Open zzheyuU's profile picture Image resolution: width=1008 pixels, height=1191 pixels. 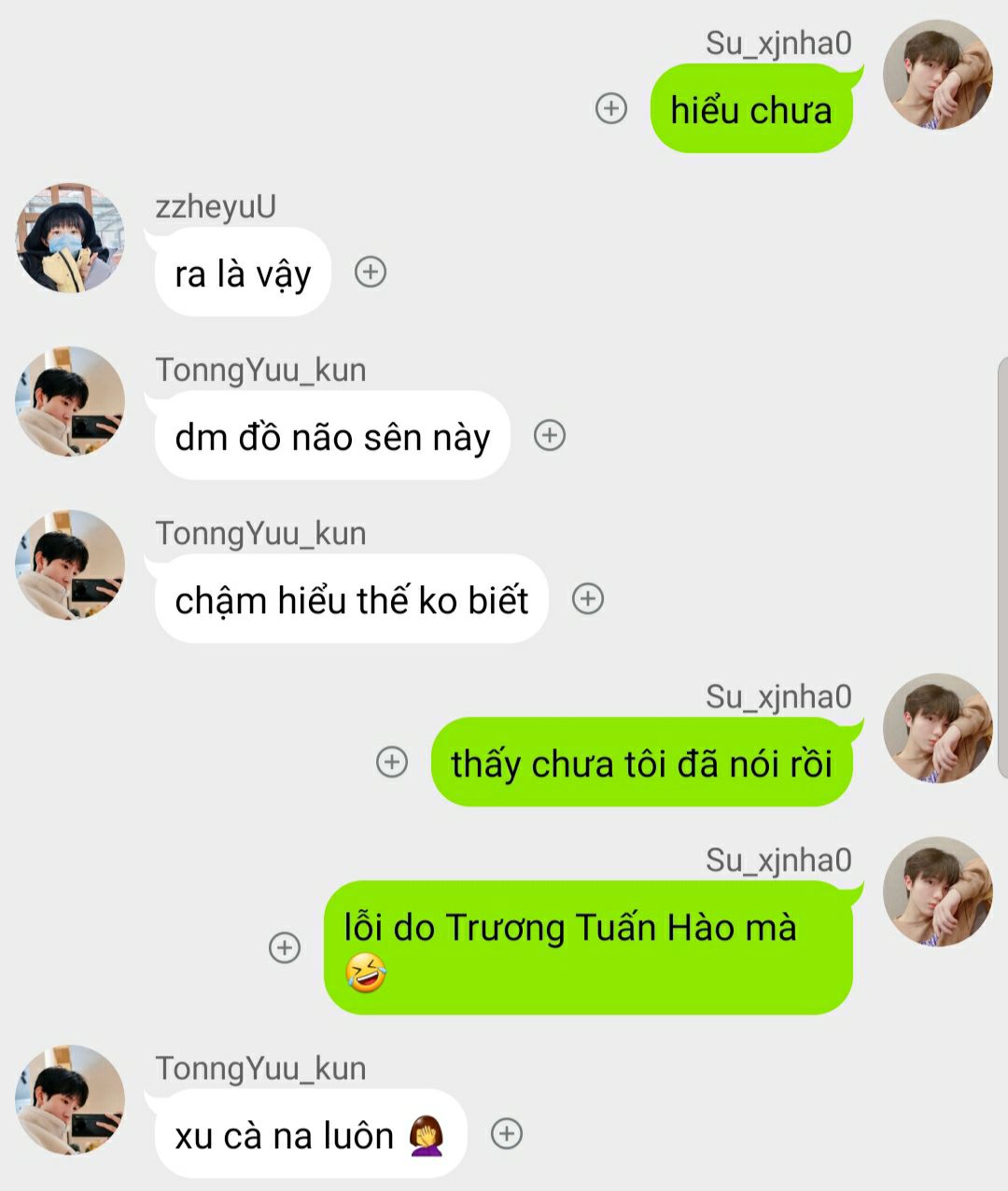70,238
